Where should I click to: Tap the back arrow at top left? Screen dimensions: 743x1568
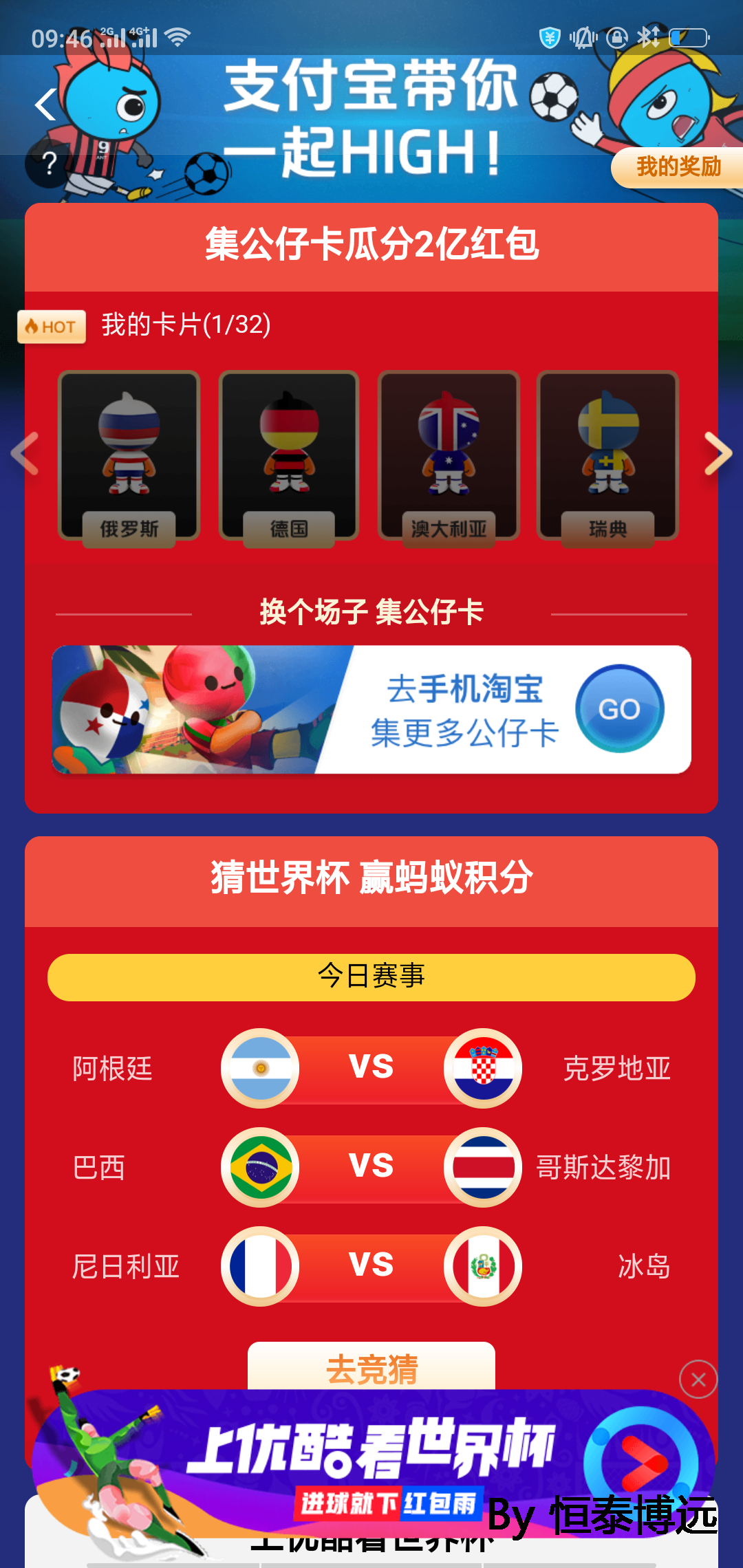(x=45, y=105)
